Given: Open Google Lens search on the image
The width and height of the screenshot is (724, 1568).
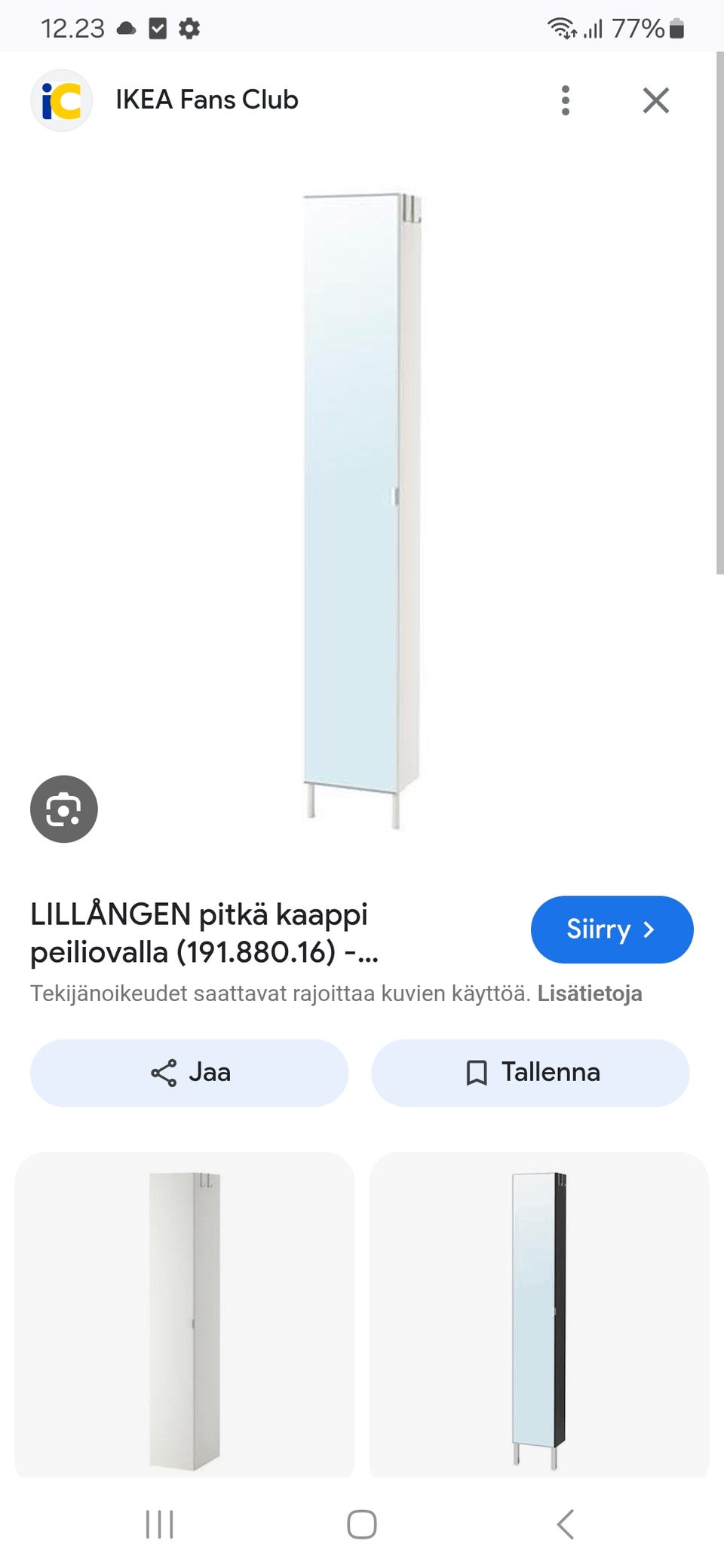Looking at the screenshot, I should click(x=64, y=808).
